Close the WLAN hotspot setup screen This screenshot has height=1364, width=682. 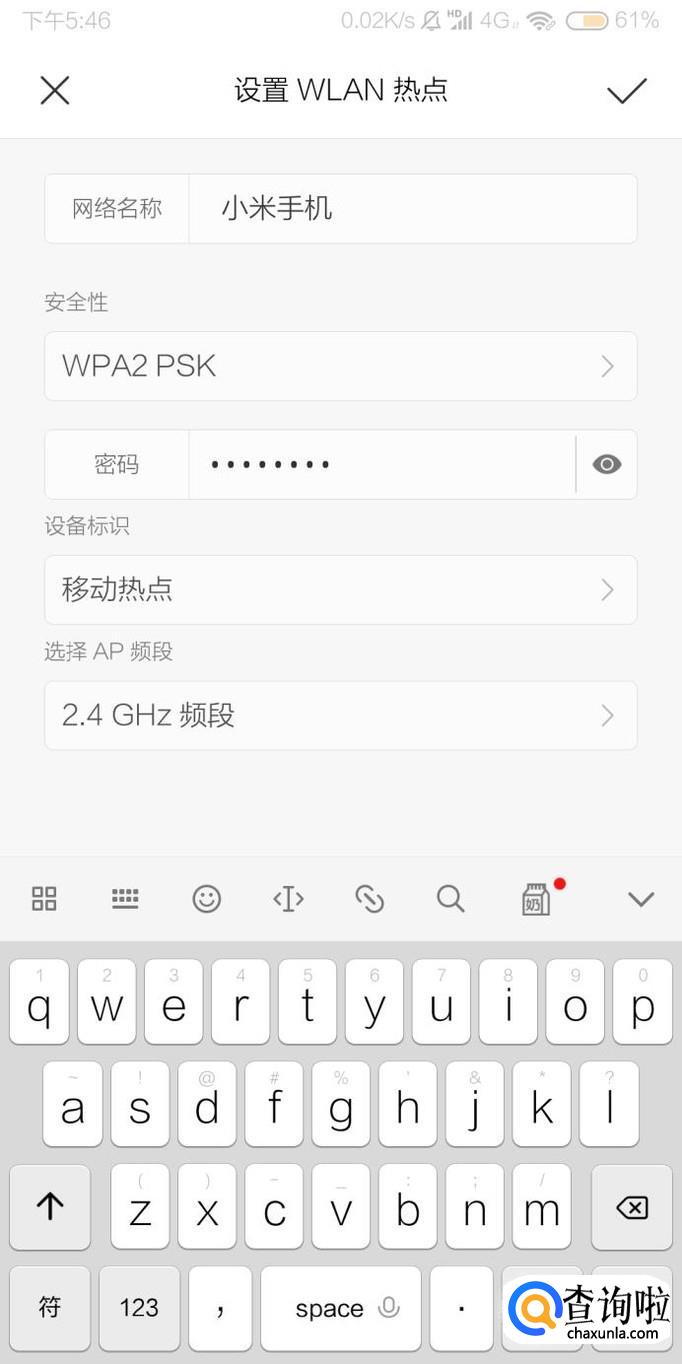54,90
